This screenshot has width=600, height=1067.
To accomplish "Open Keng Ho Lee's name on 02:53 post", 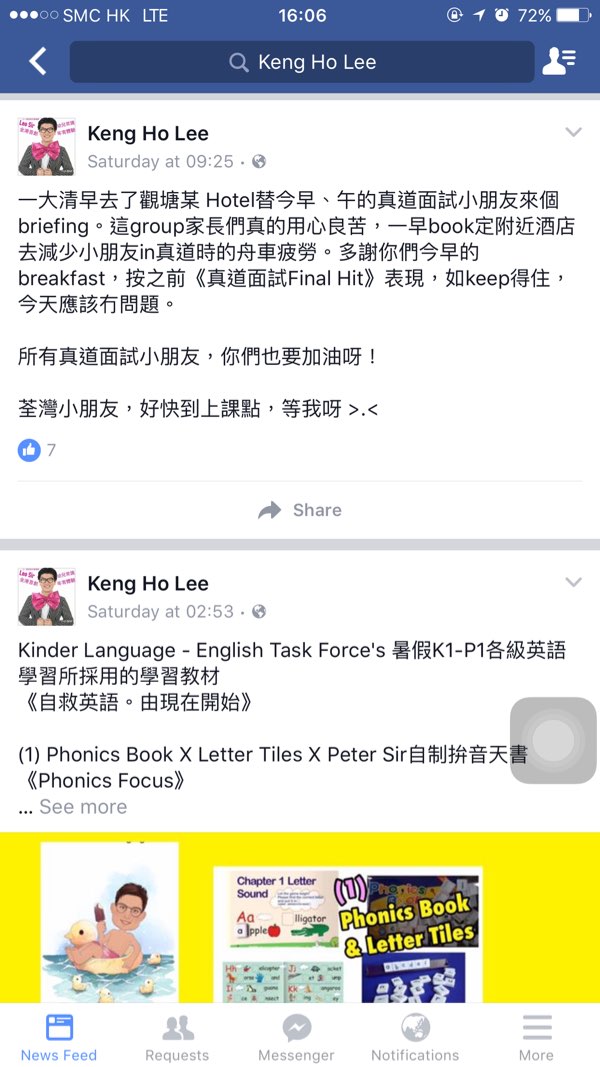I will click(x=148, y=583).
